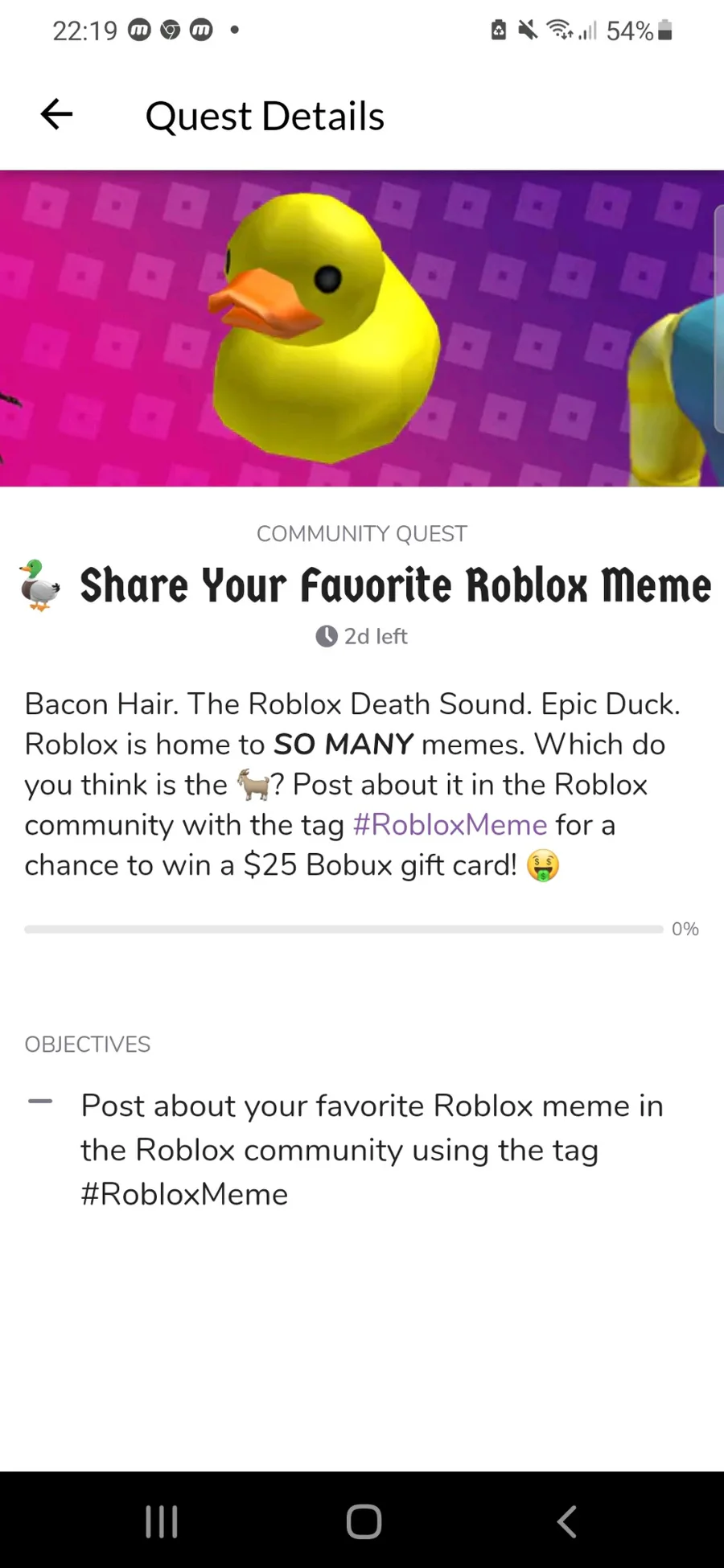Open the #RobloxMeme hashtag link

450,825
